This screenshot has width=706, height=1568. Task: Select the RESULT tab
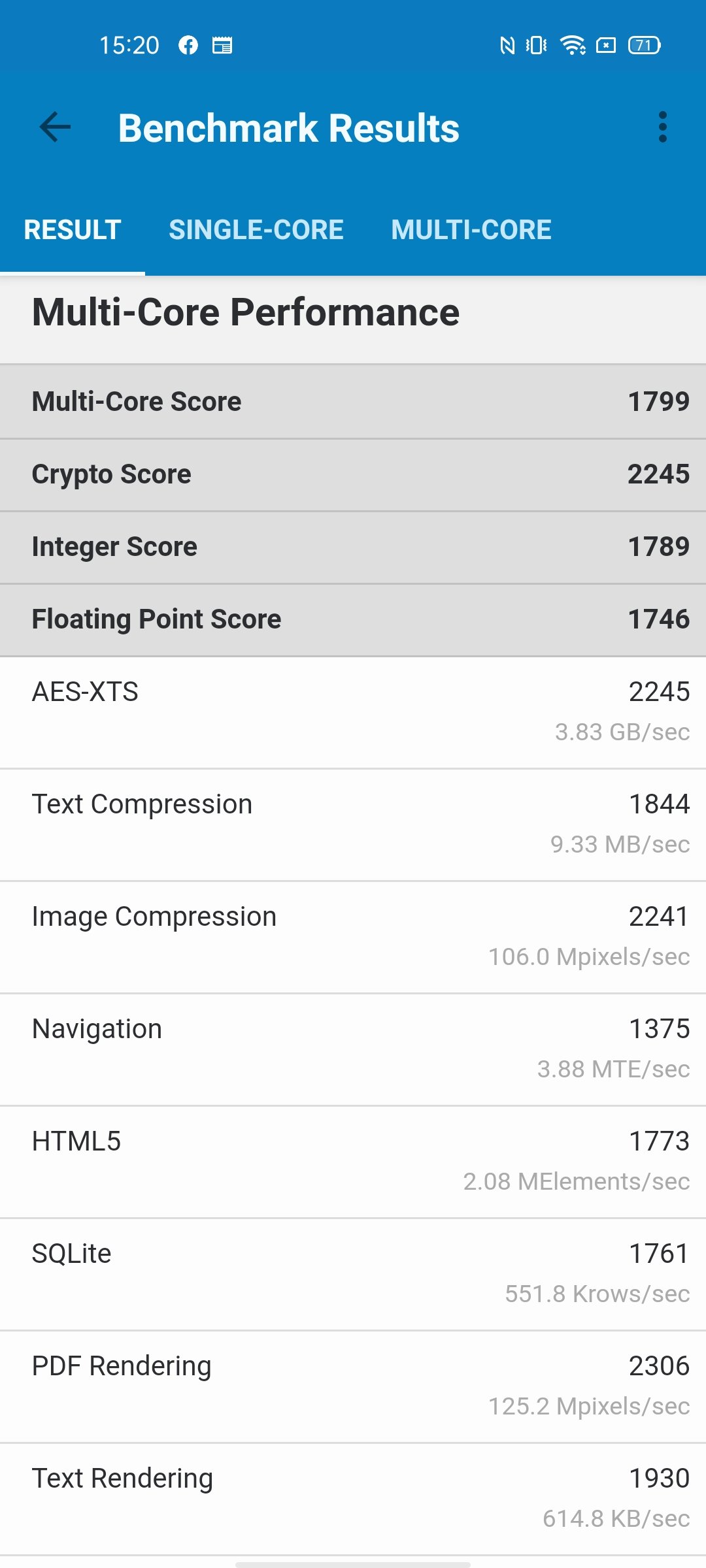pyautogui.click(x=73, y=230)
